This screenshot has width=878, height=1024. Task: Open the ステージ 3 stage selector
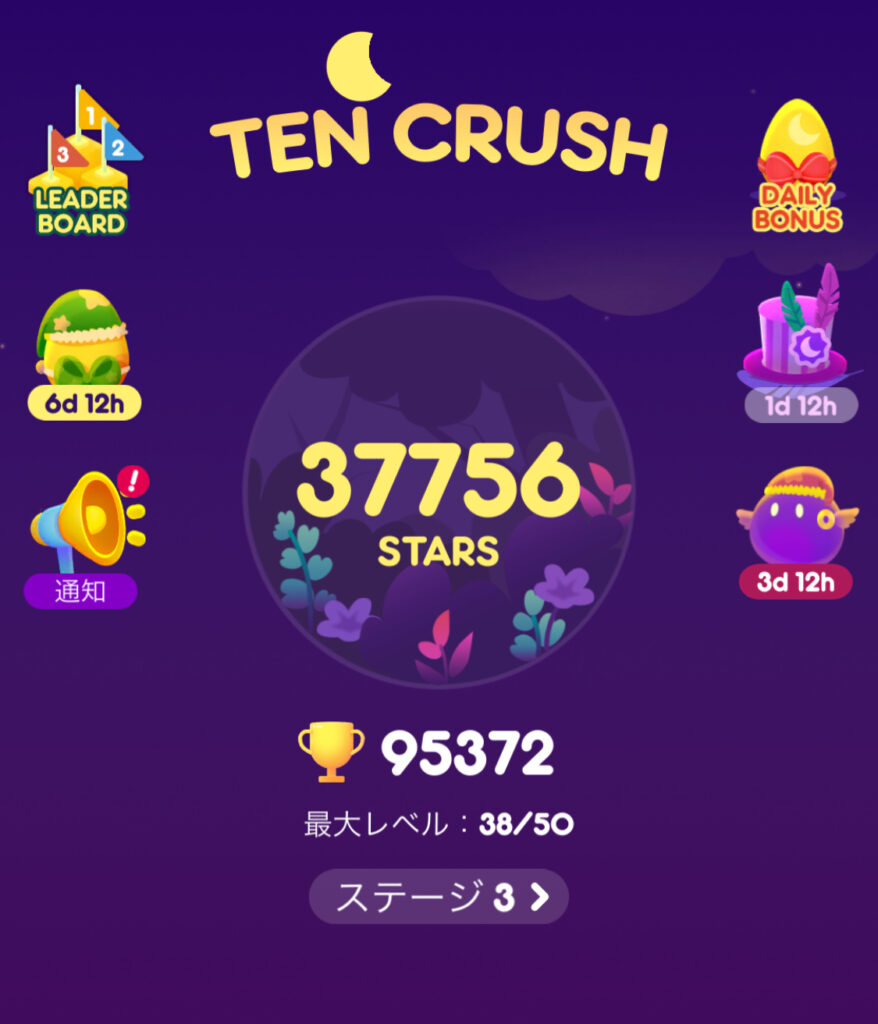pyautogui.click(x=438, y=896)
